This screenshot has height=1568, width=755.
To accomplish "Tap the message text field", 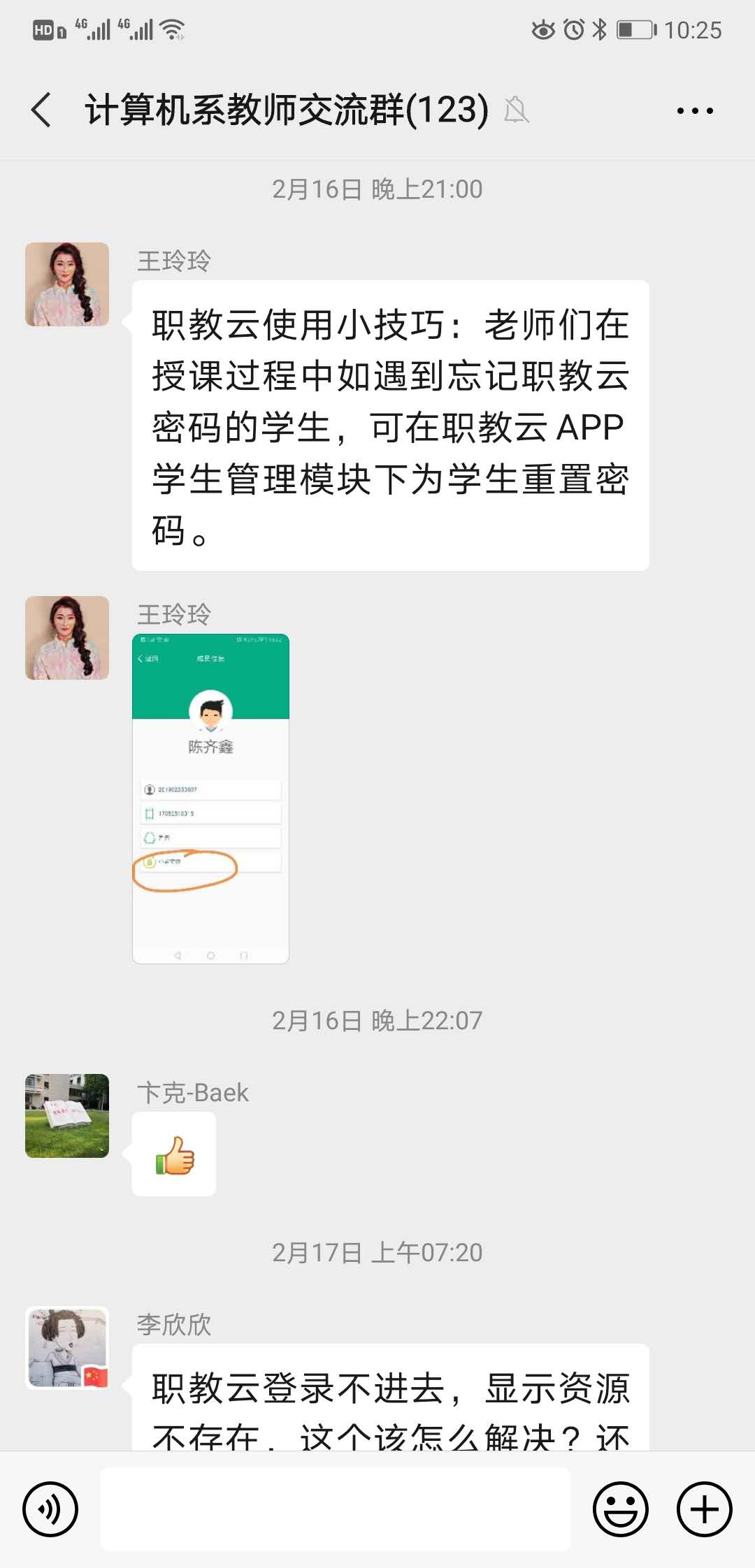I will [x=336, y=1509].
